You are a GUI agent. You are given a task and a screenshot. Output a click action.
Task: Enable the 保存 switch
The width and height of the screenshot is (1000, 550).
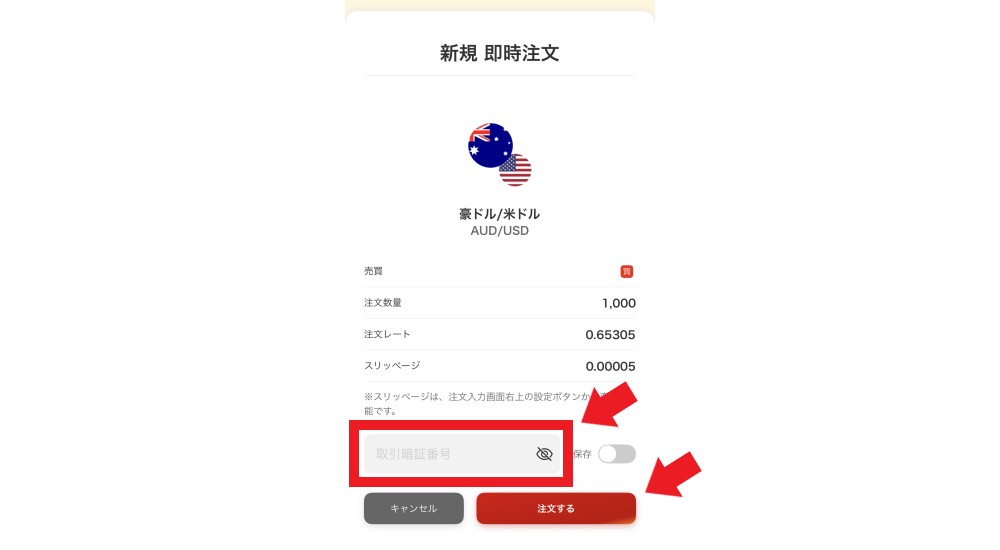click(616, 454)
